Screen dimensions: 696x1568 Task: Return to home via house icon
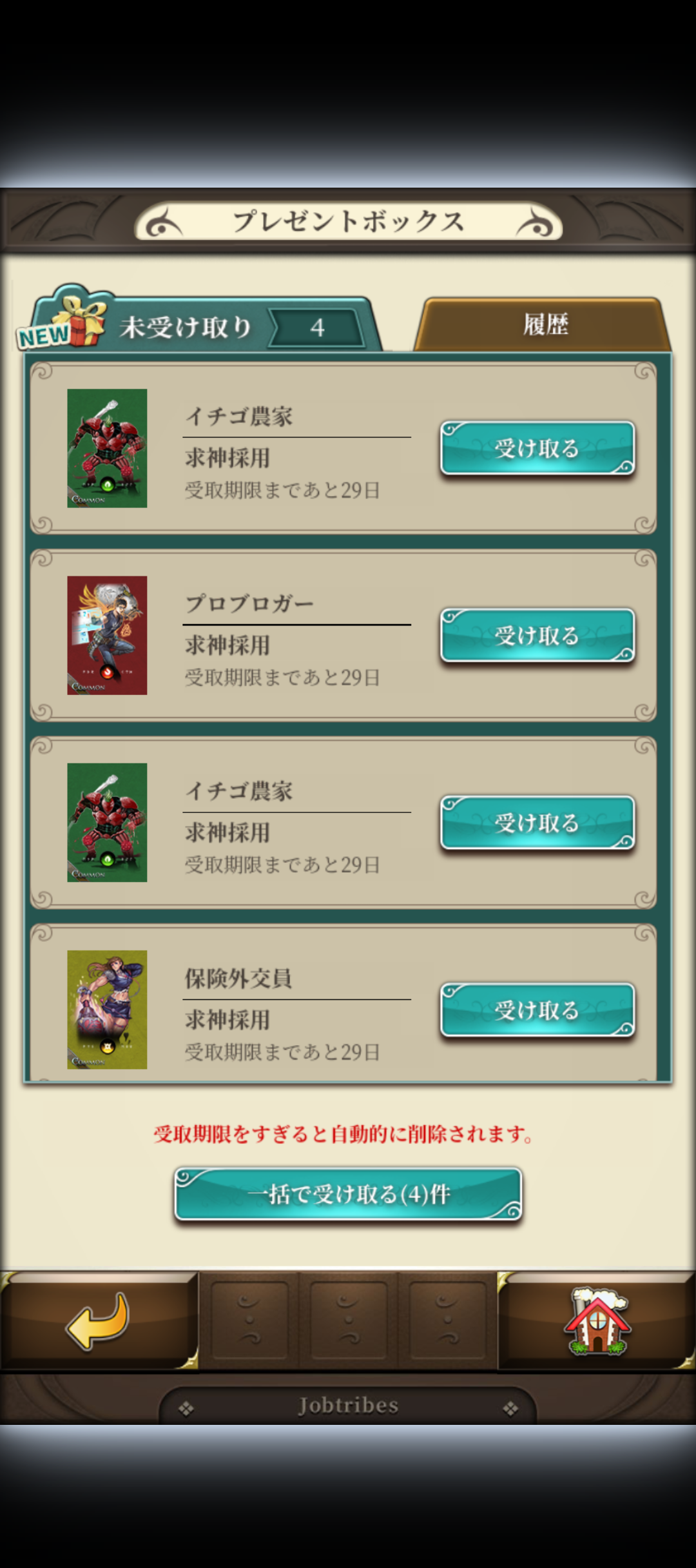pyautogui.click(x=597, y=1320)
